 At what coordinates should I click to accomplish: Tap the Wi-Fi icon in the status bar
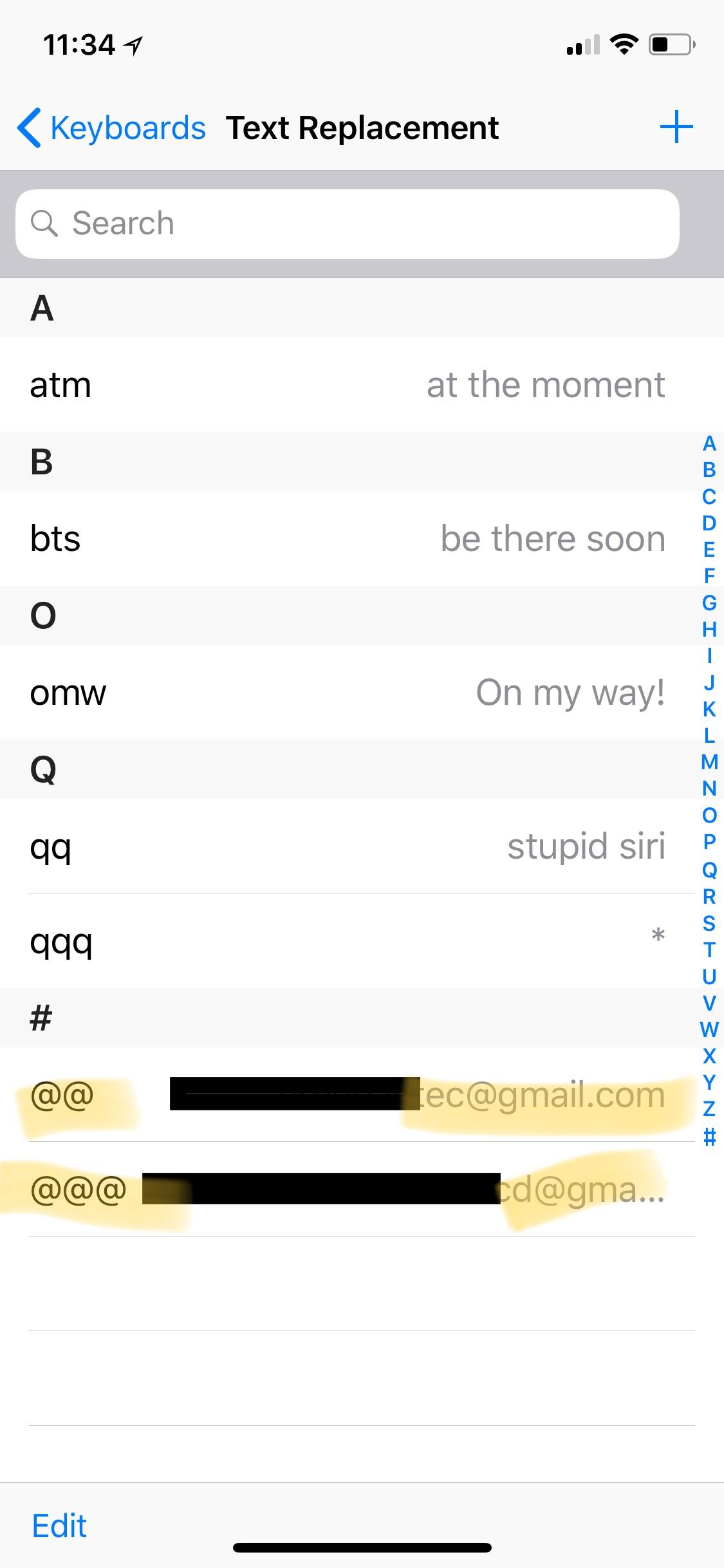point(622,44)
